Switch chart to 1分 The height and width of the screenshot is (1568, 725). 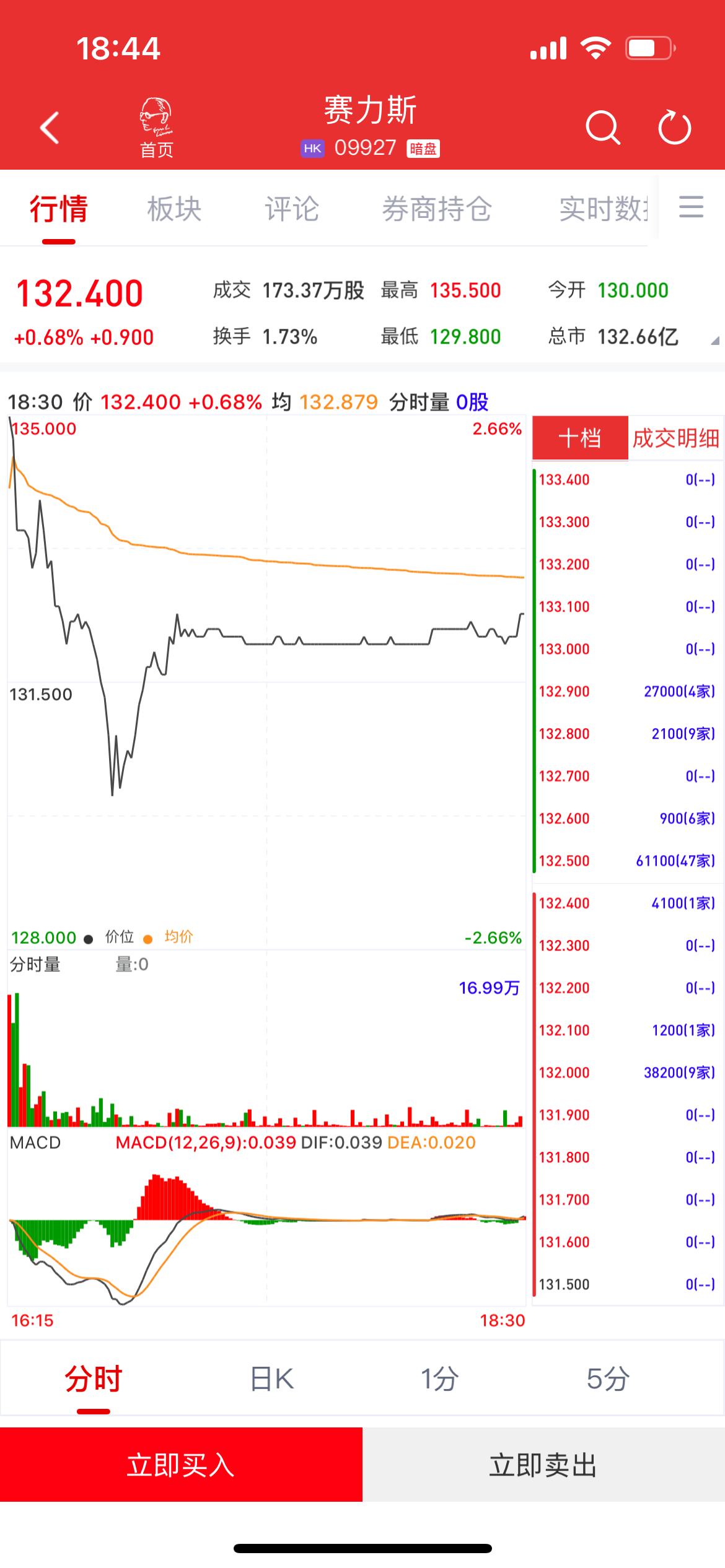439,1379
